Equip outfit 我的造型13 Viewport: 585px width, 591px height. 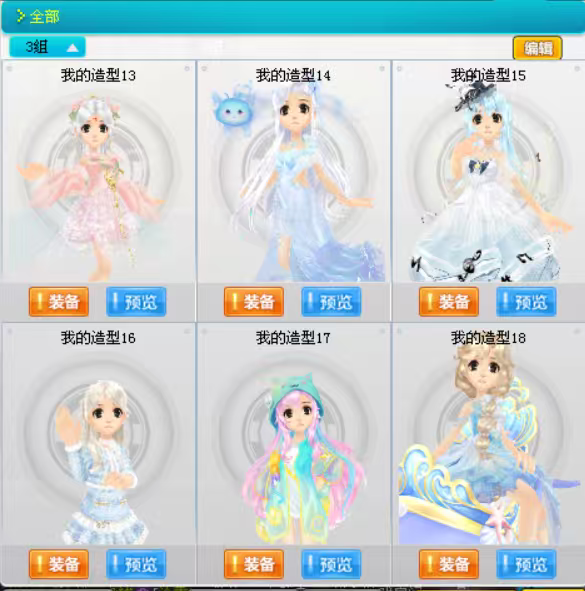pyautogui.click(x=59, y=302)
